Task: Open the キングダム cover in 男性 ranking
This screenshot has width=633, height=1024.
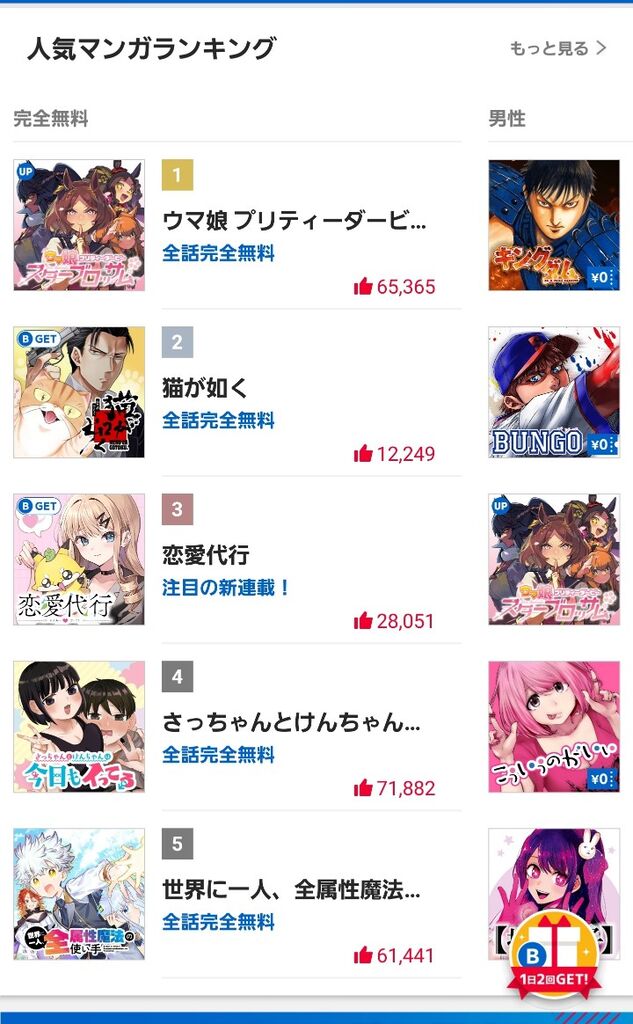Action: (x=553, y=225)
